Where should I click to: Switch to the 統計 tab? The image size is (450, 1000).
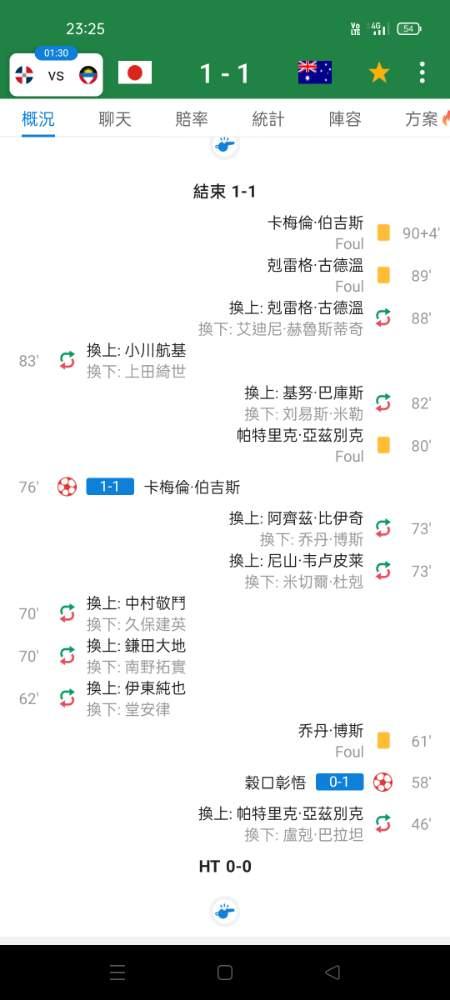(x=268, y=119)
